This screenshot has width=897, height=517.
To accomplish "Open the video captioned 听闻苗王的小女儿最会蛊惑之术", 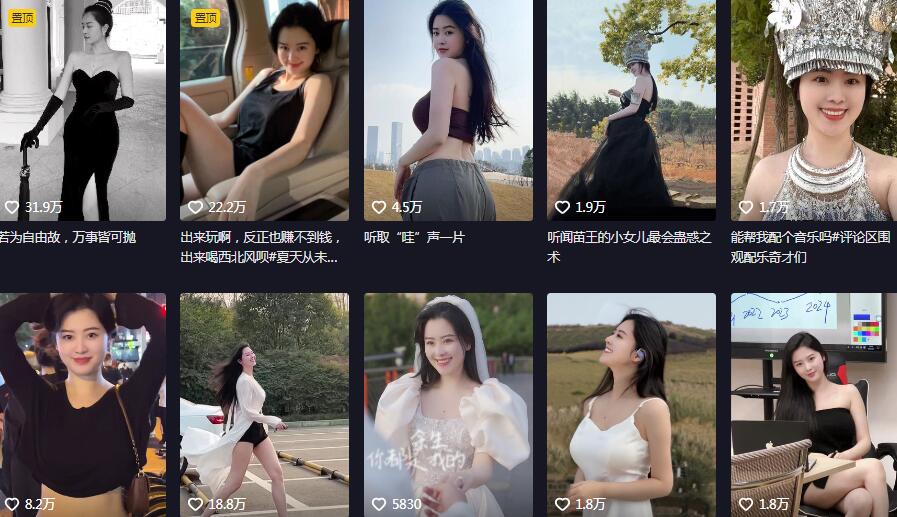I will [631, 110].
